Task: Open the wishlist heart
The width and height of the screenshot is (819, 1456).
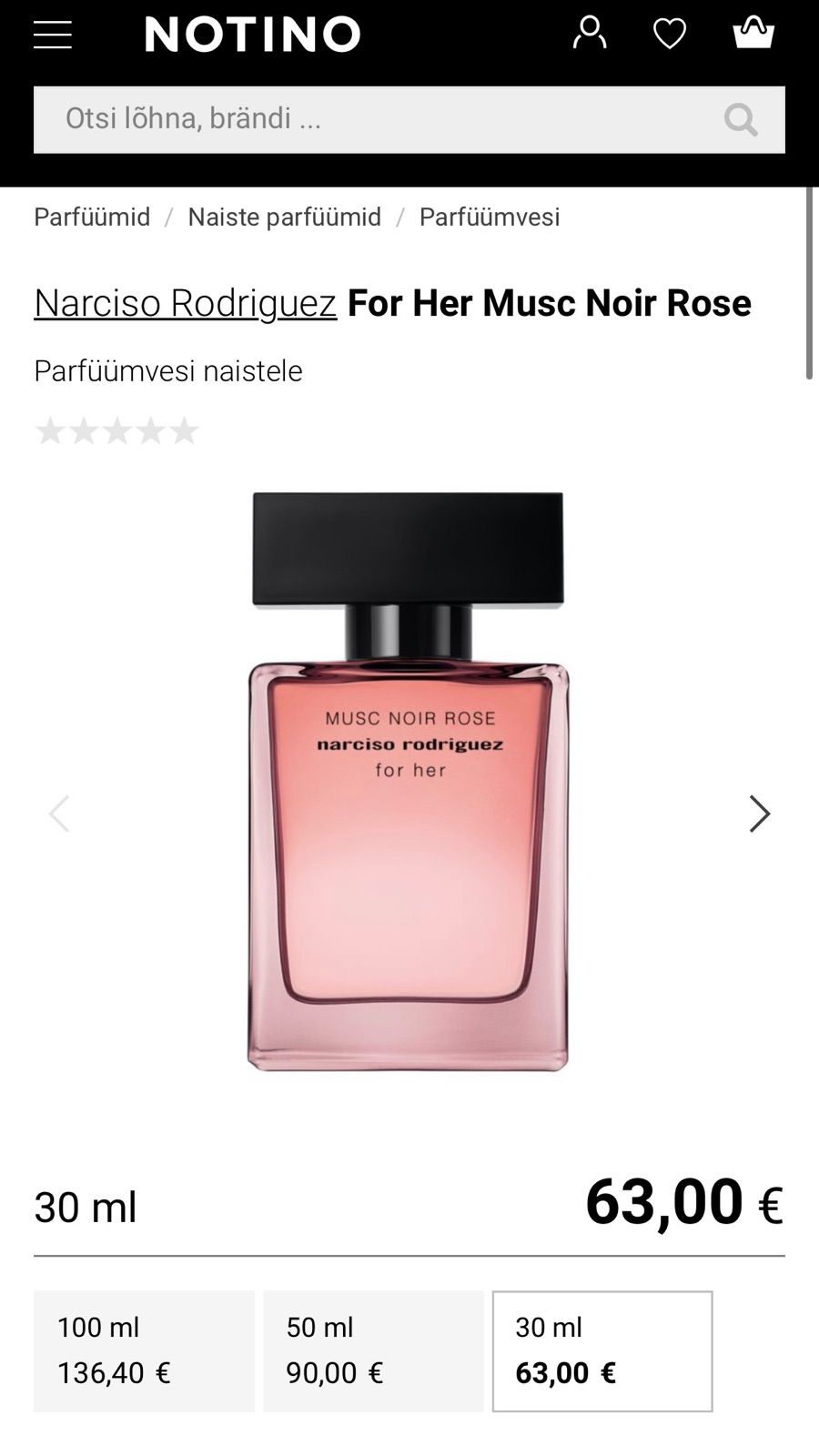Action: tap(670, 34)
